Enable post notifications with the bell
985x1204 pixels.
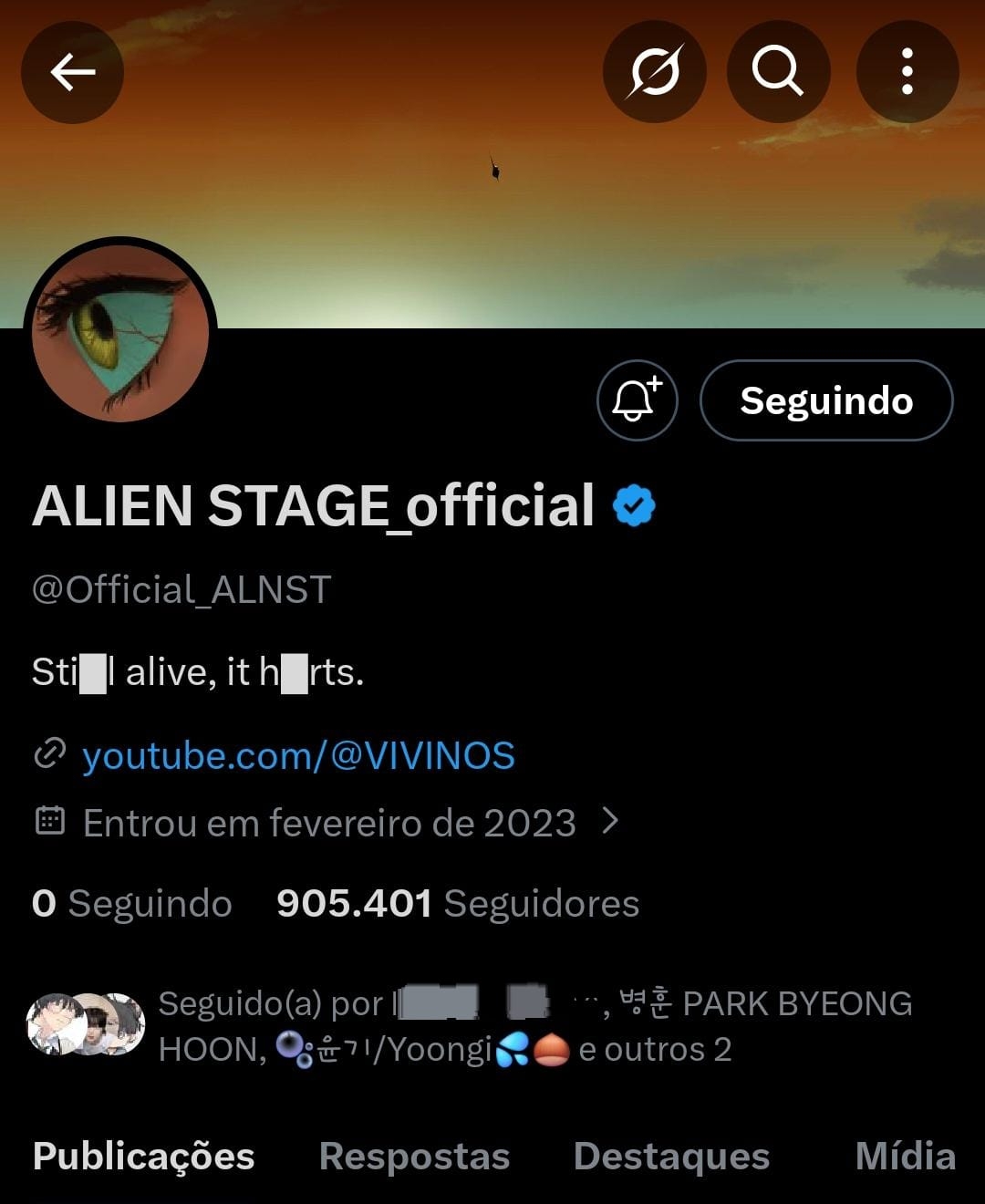click(x=637, y=400)
